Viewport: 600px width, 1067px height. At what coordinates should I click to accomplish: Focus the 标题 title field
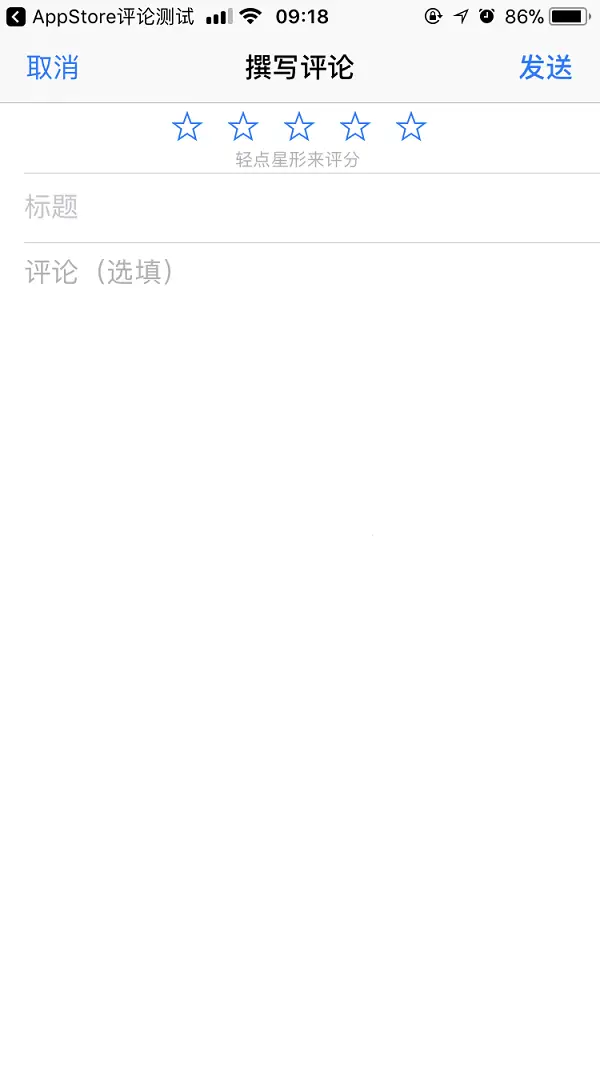point(312,208)
